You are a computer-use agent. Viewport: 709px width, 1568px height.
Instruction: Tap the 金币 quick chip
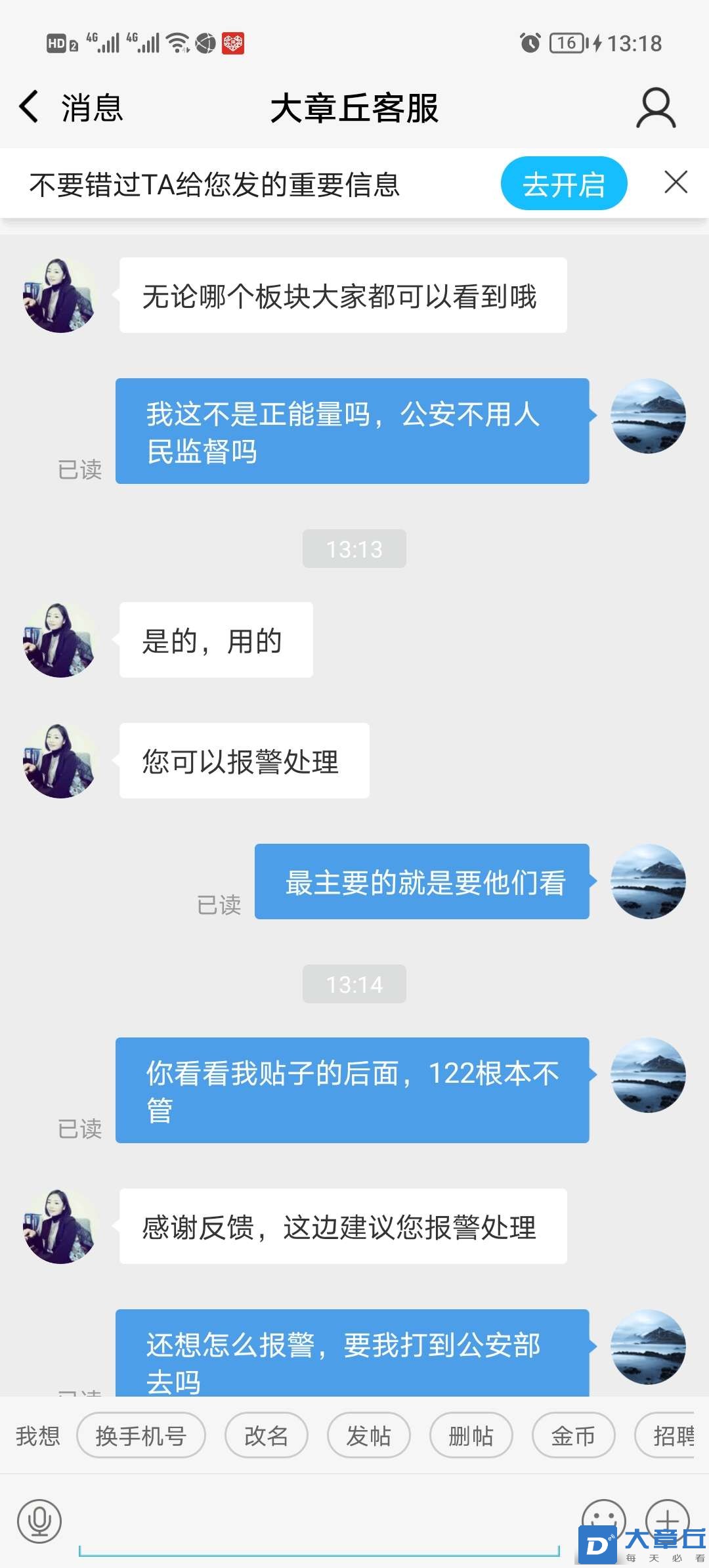pyautogui.click(x=573, y=1435)
